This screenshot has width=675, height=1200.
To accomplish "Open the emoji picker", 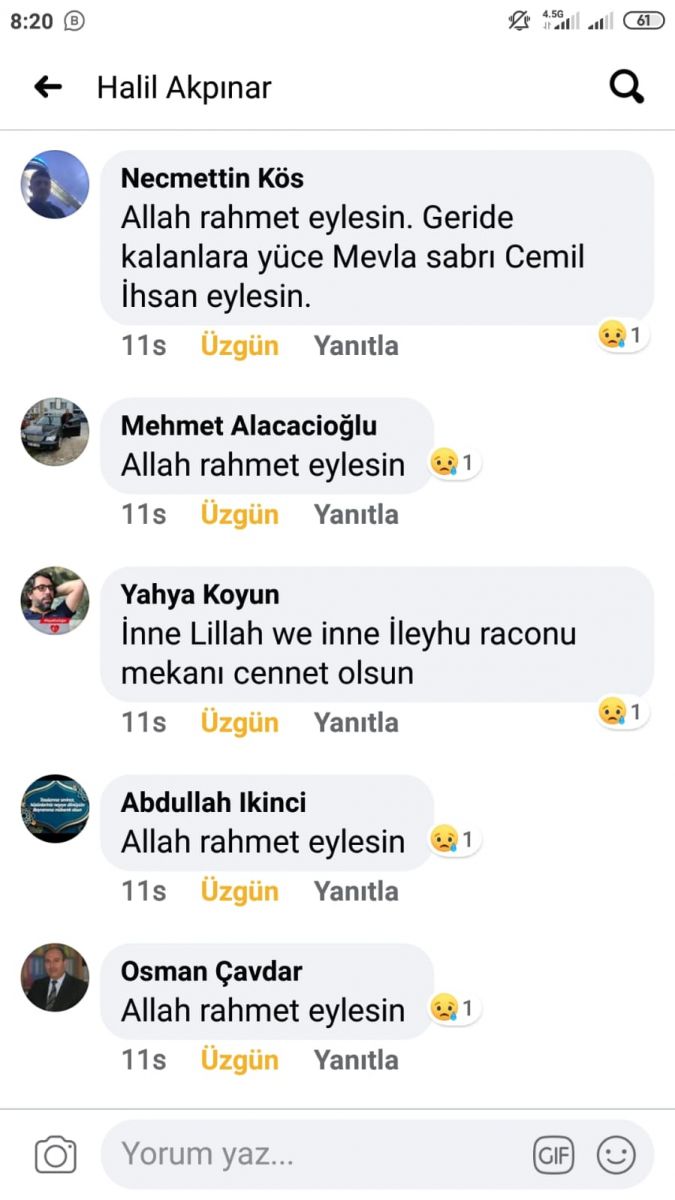I will click(x=616, y=1156).
